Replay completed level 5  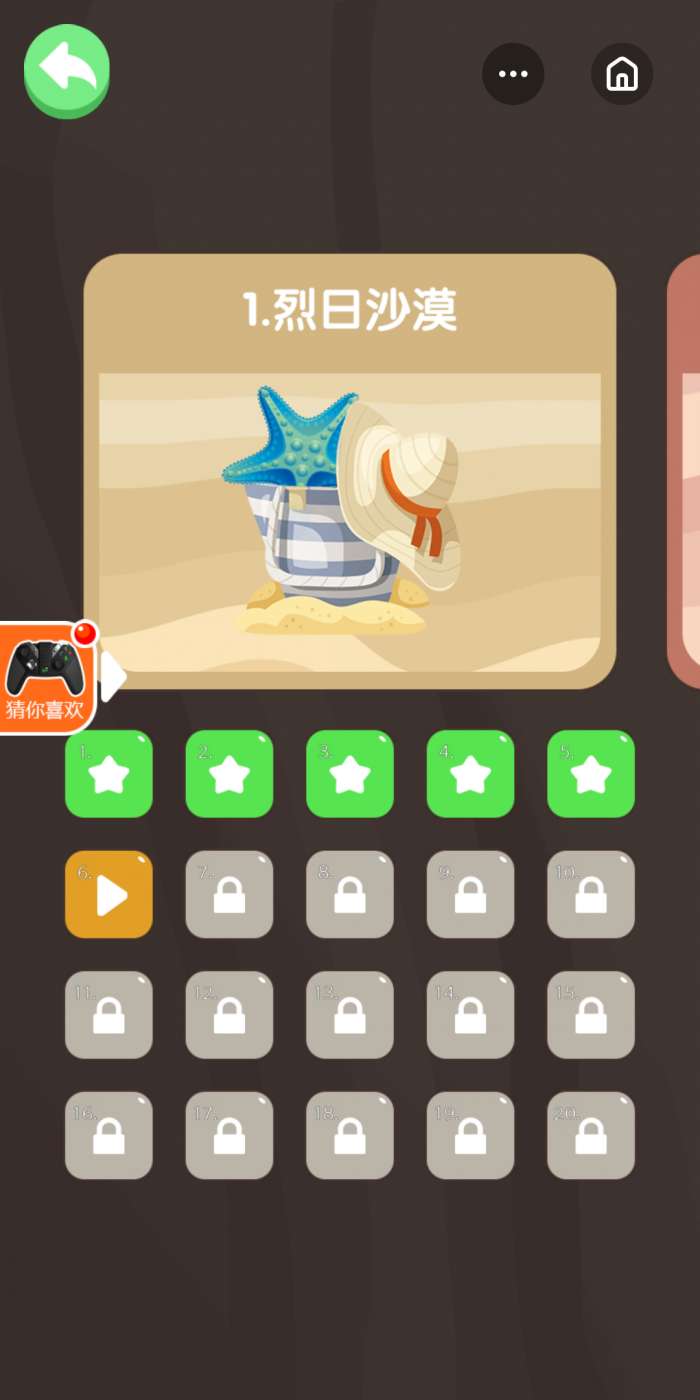591,774
